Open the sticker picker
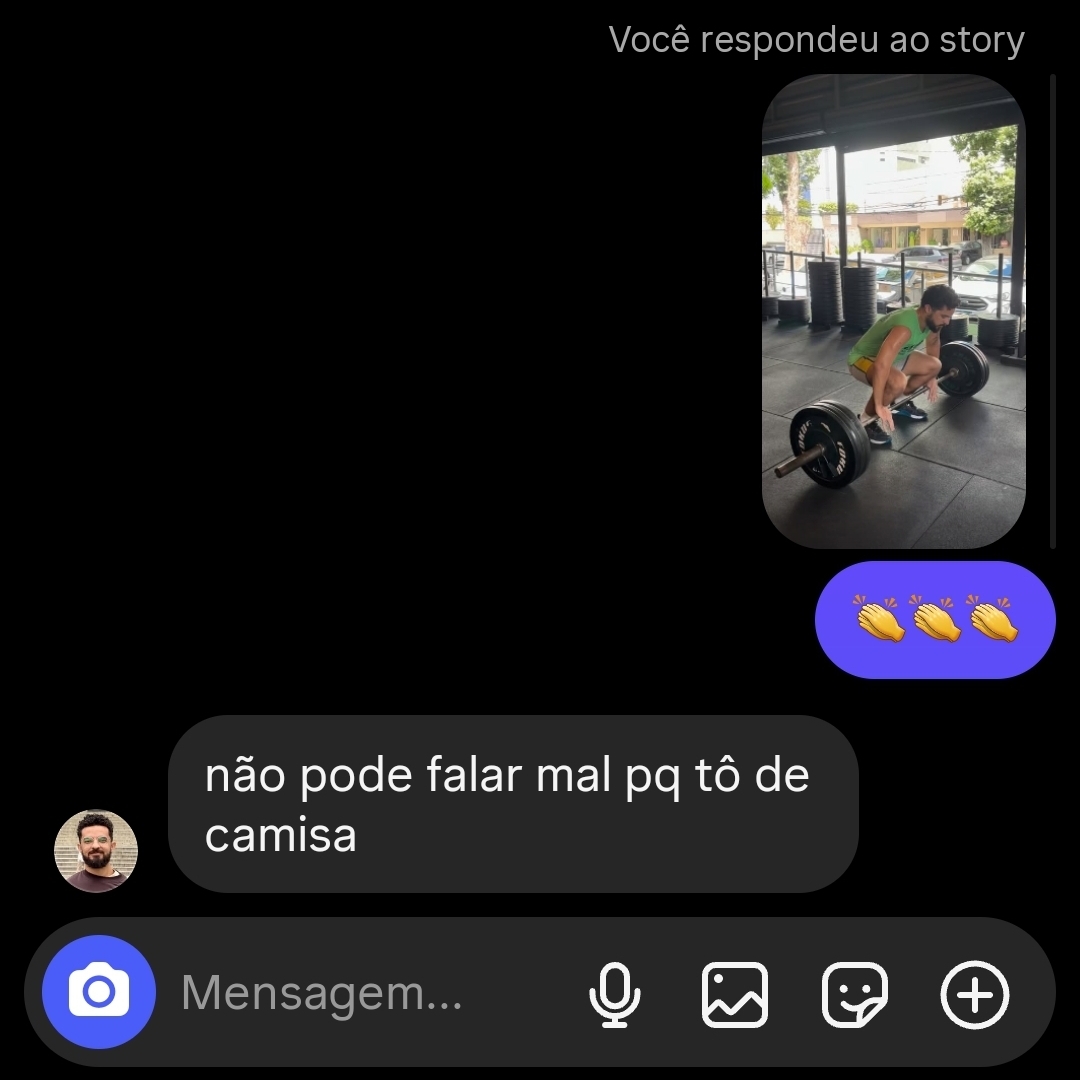This screenshot has width=1080, height=1080. [x=854, y=994]
